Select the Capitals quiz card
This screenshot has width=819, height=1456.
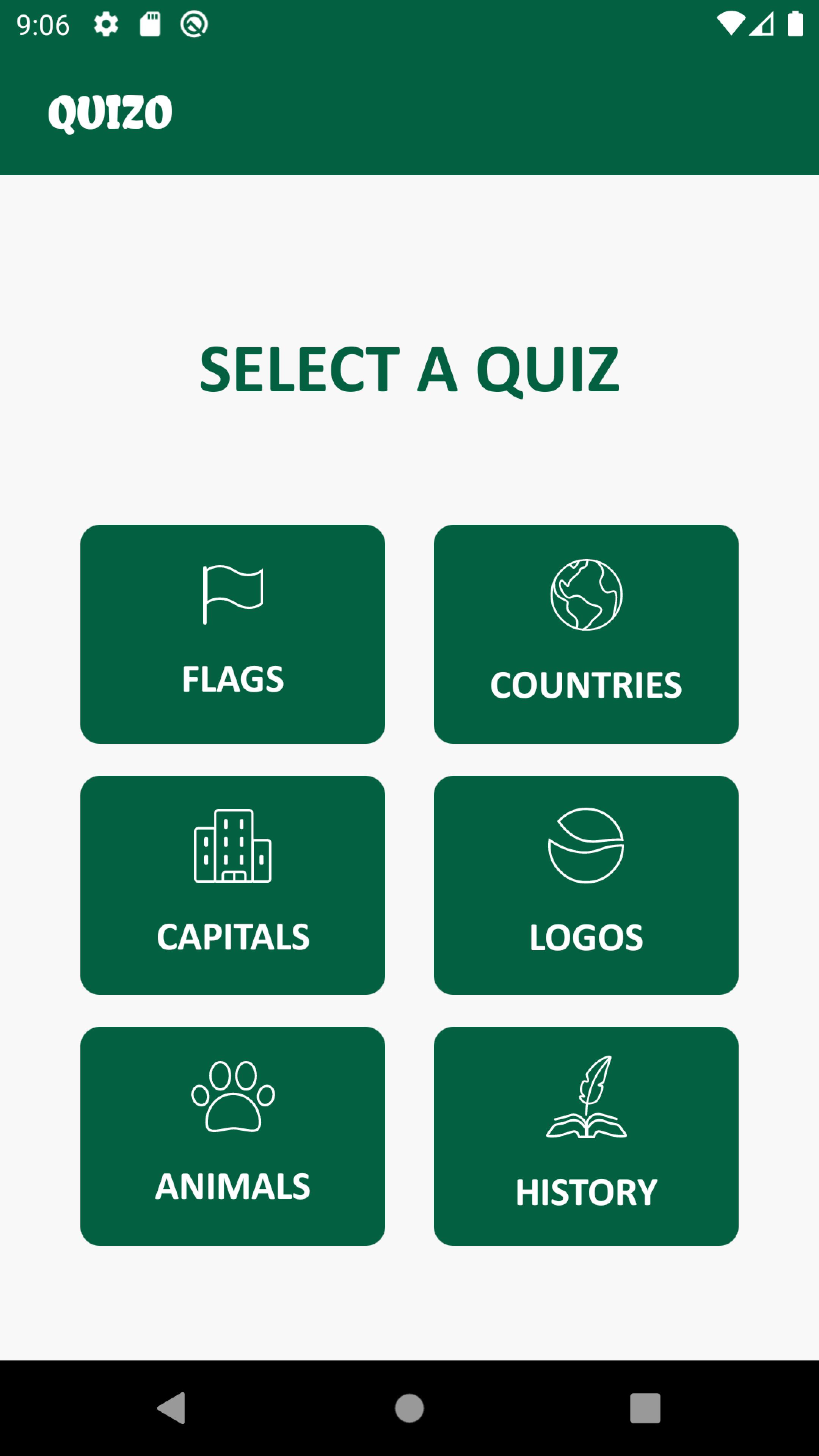[x=232, y=885]
